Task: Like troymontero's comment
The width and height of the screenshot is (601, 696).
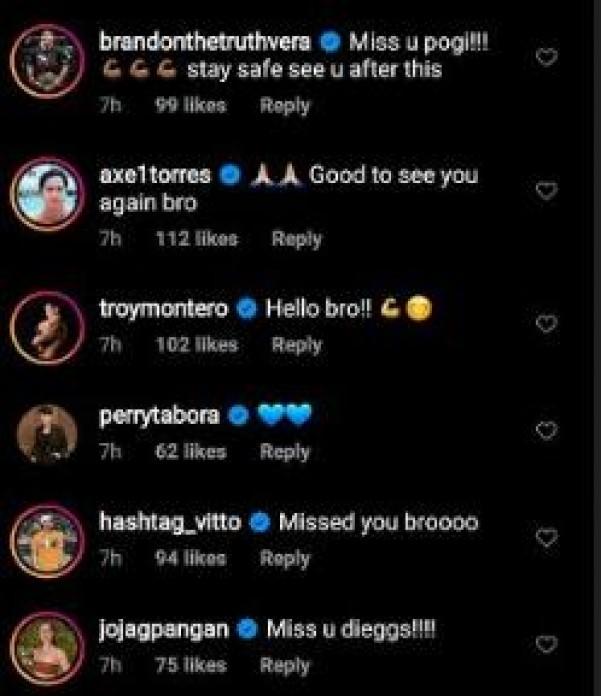Action: pyautogui.click(x=547, y=324)
